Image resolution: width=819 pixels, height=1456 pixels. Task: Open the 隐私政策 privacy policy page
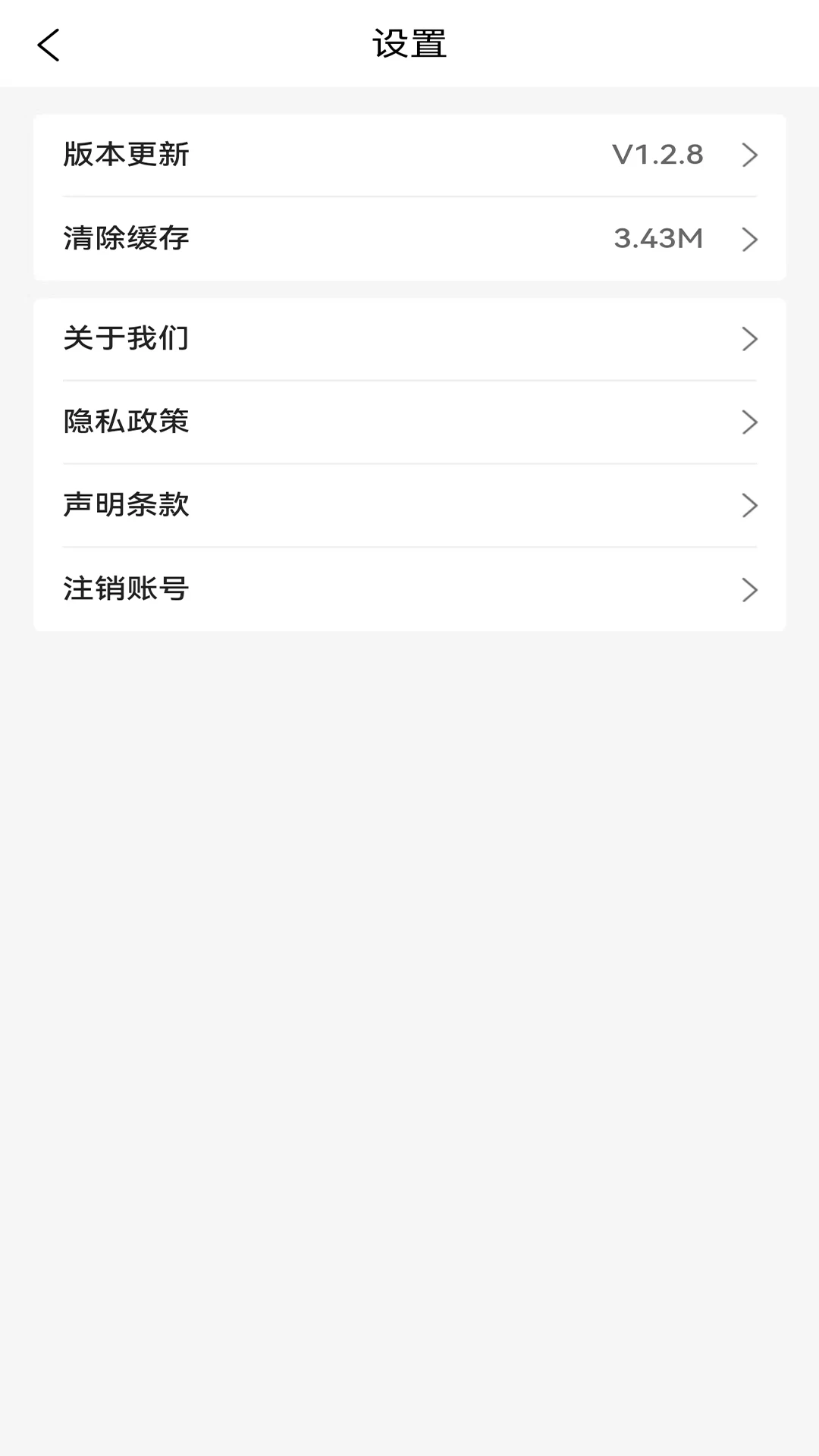coord(409,422)
